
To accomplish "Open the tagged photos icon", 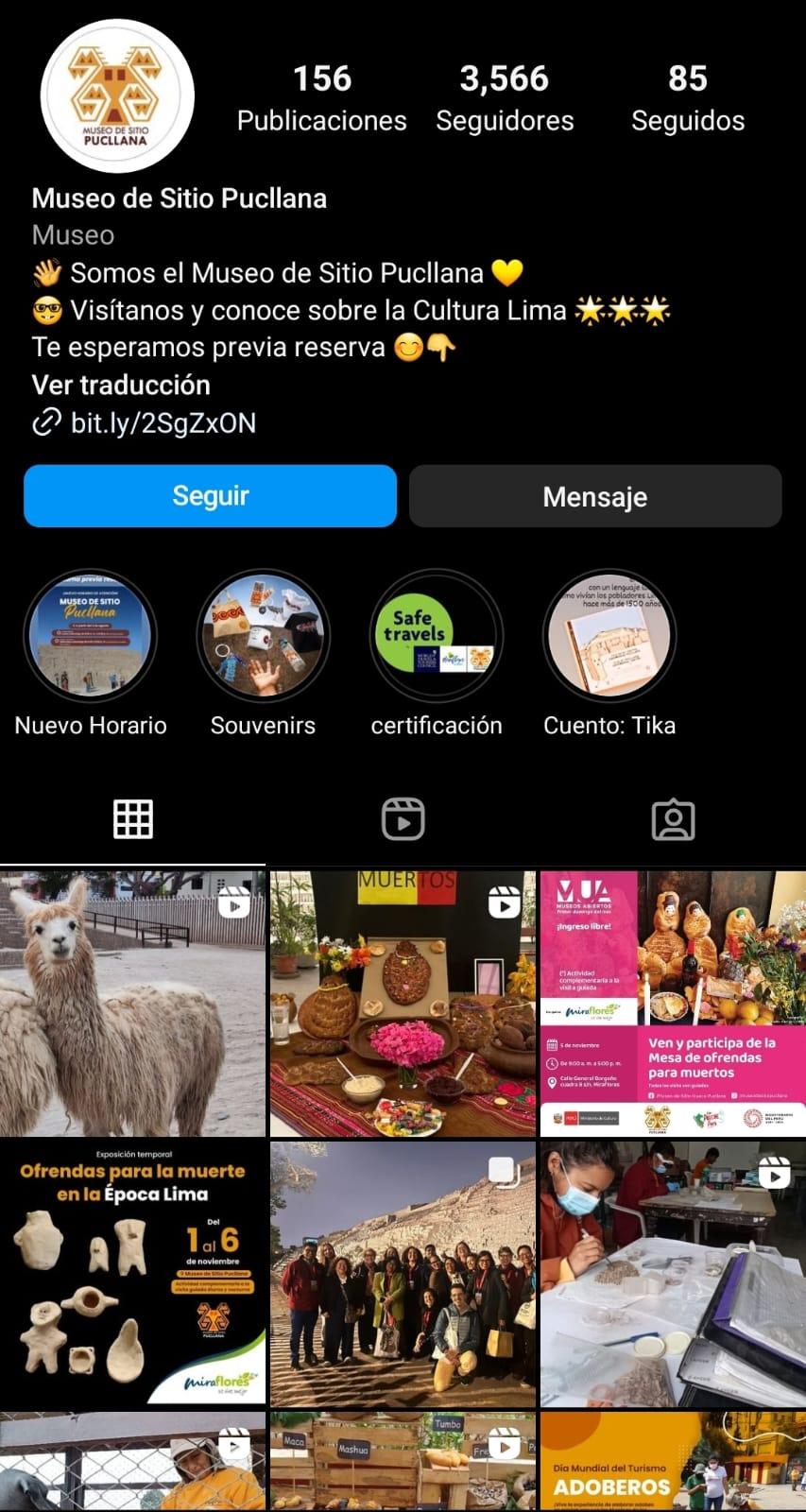I will (x=672, y=820).
